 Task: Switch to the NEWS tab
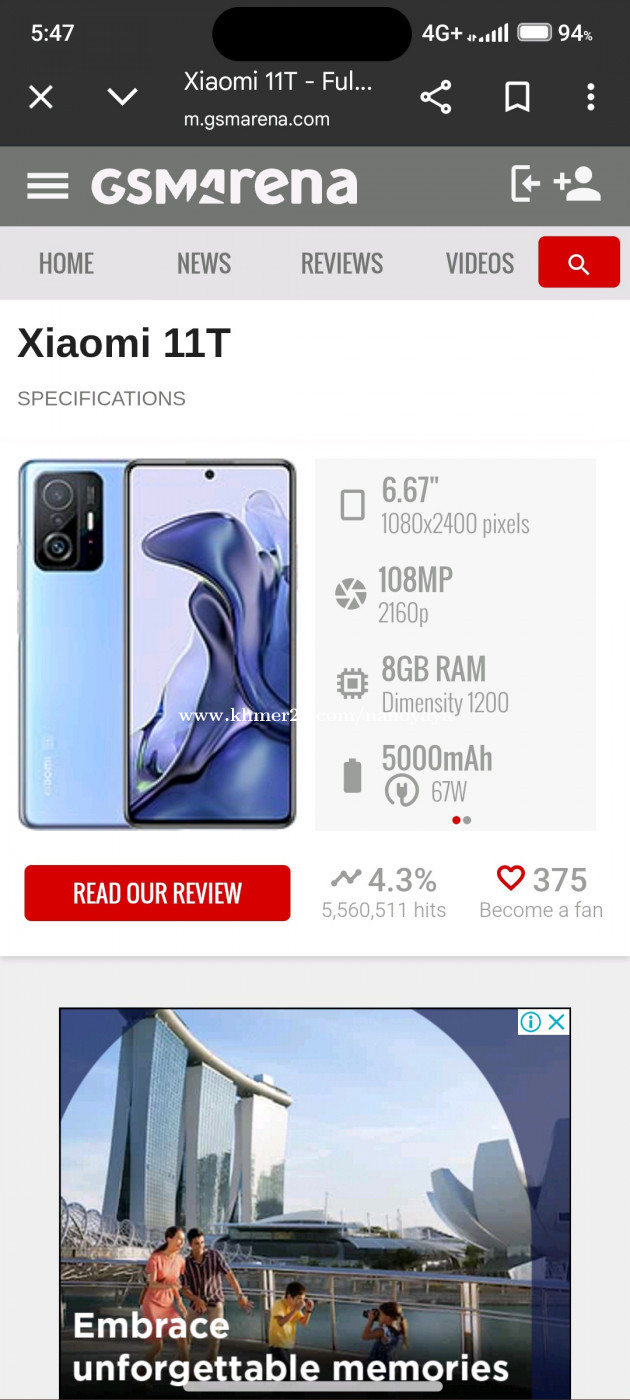coord(204,263)
